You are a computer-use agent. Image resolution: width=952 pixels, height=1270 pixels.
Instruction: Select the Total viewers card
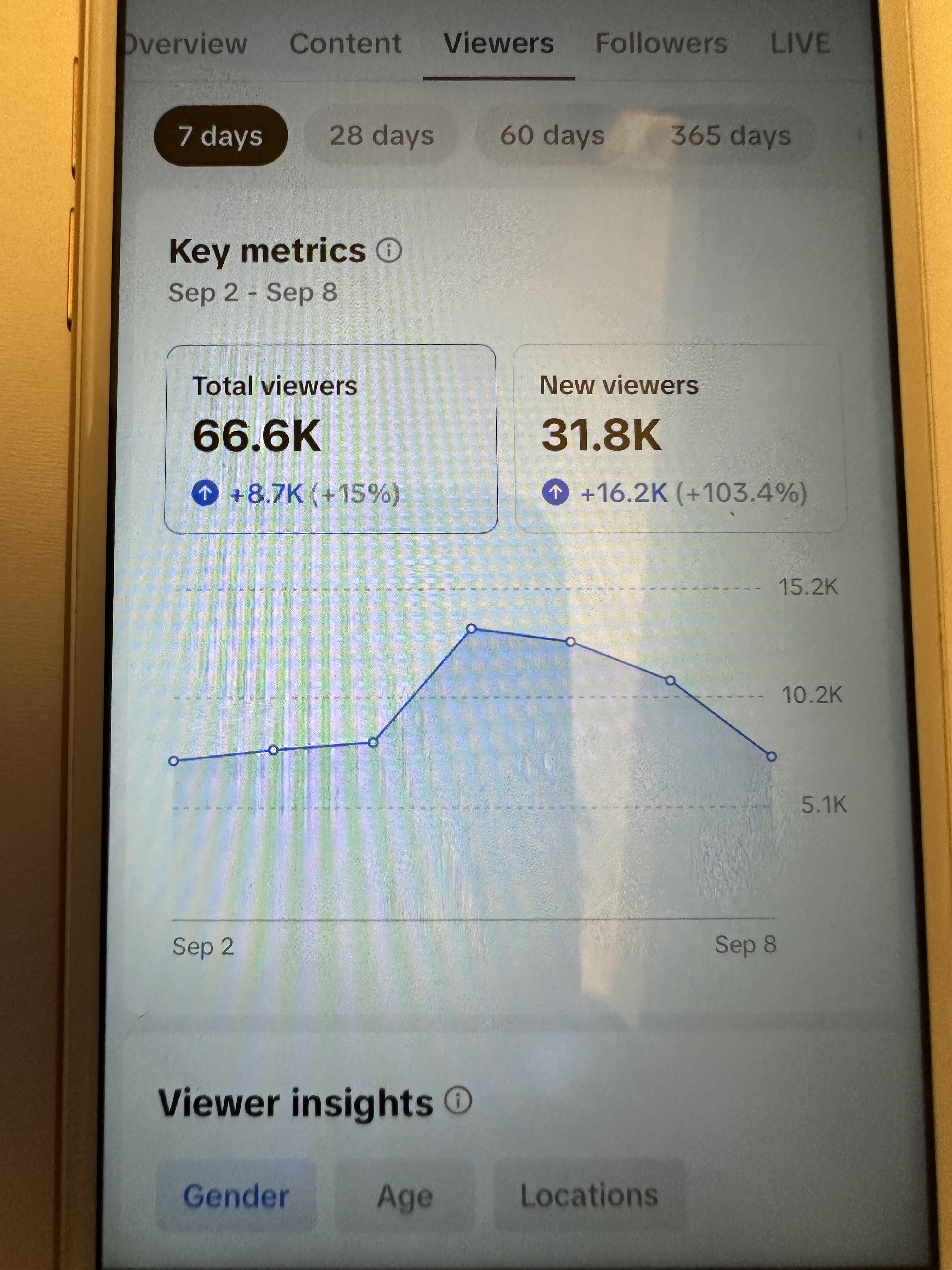pyautogui.click(x=331, y=439)
